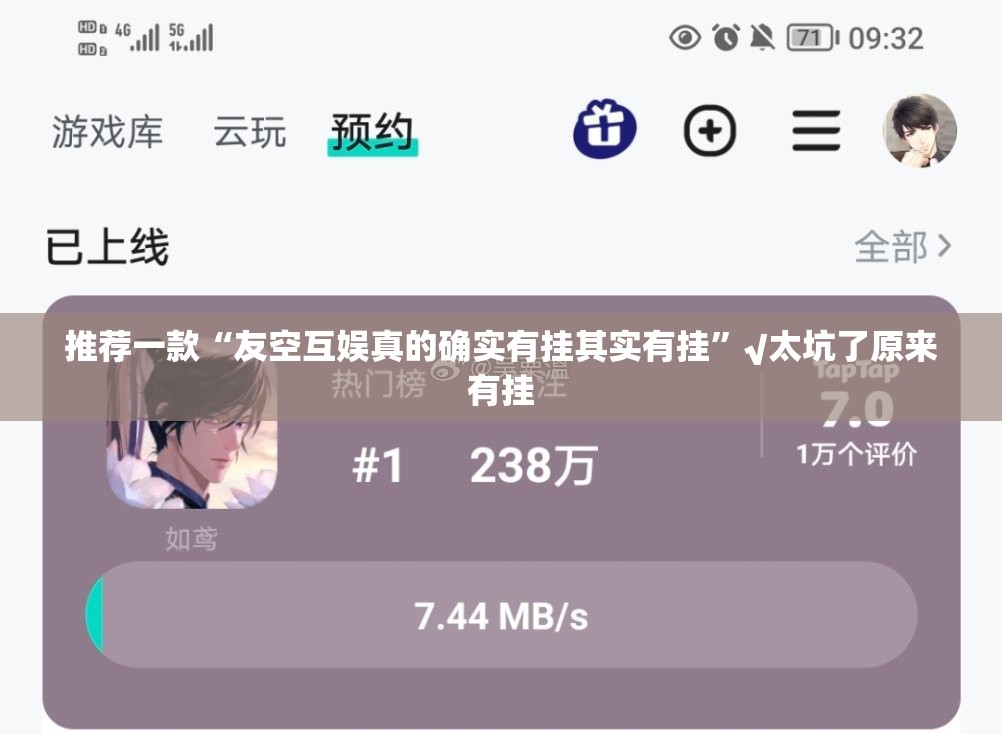Image resolution: width=1002 pixels, height=734 pixels.
Task: Open the three-line menu
Action: [x=816, y=131]
